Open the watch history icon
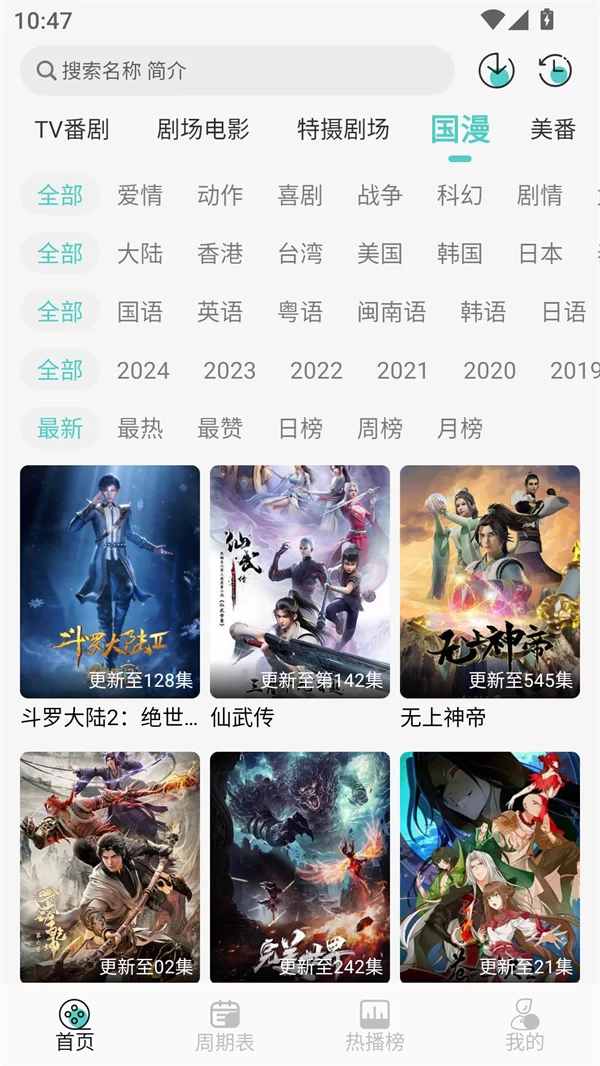 point(555,70)
